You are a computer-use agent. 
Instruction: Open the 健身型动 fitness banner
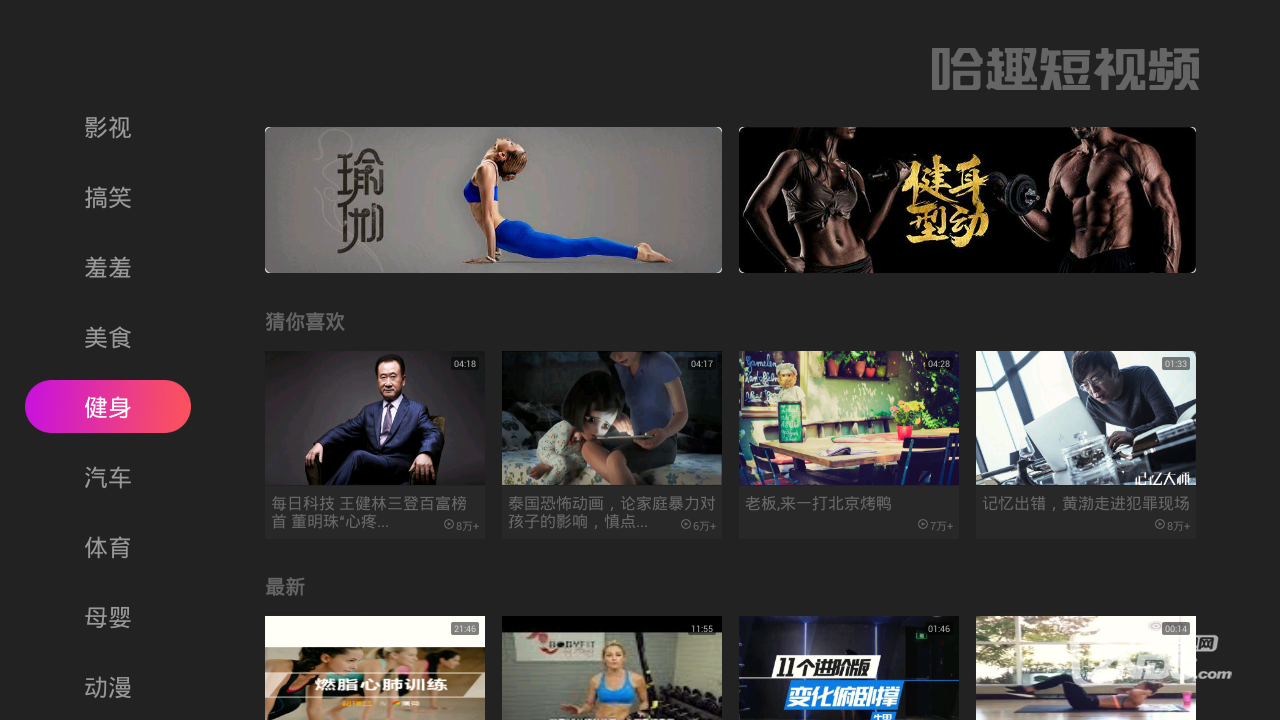coord(967,200)
